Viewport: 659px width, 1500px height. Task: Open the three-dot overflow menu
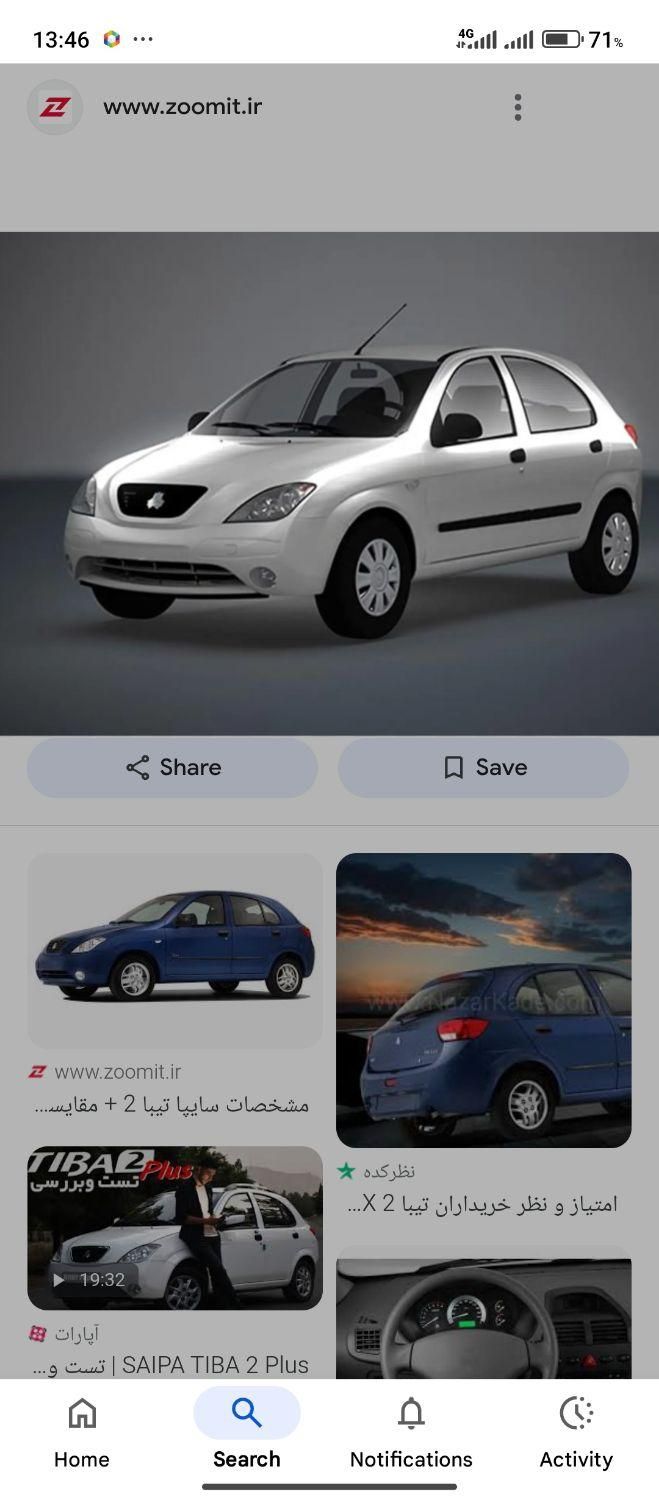coord(517,108)
